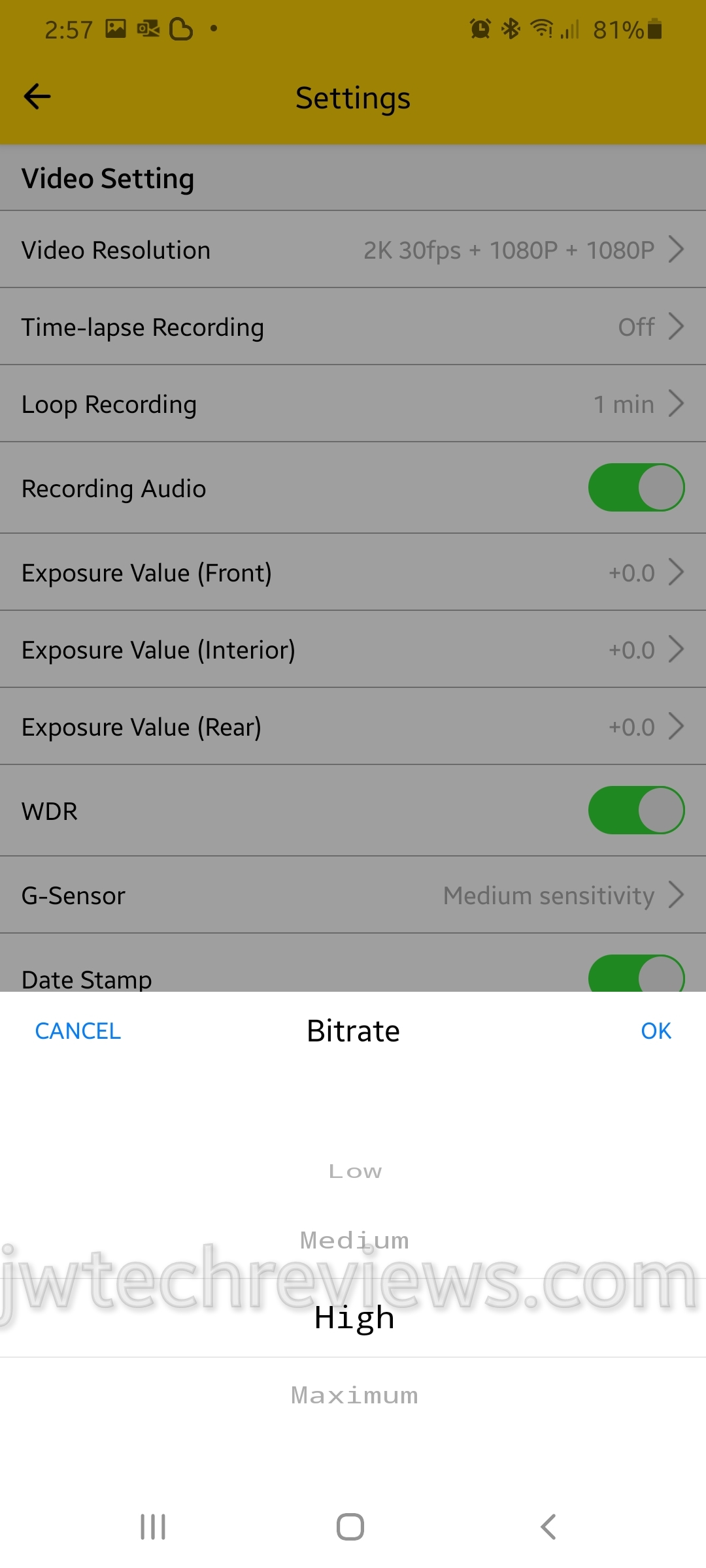Turn off the Date Stamp toggle
Image resolution: width=706 pixels, height=1568 pixels.
[636, 976]
